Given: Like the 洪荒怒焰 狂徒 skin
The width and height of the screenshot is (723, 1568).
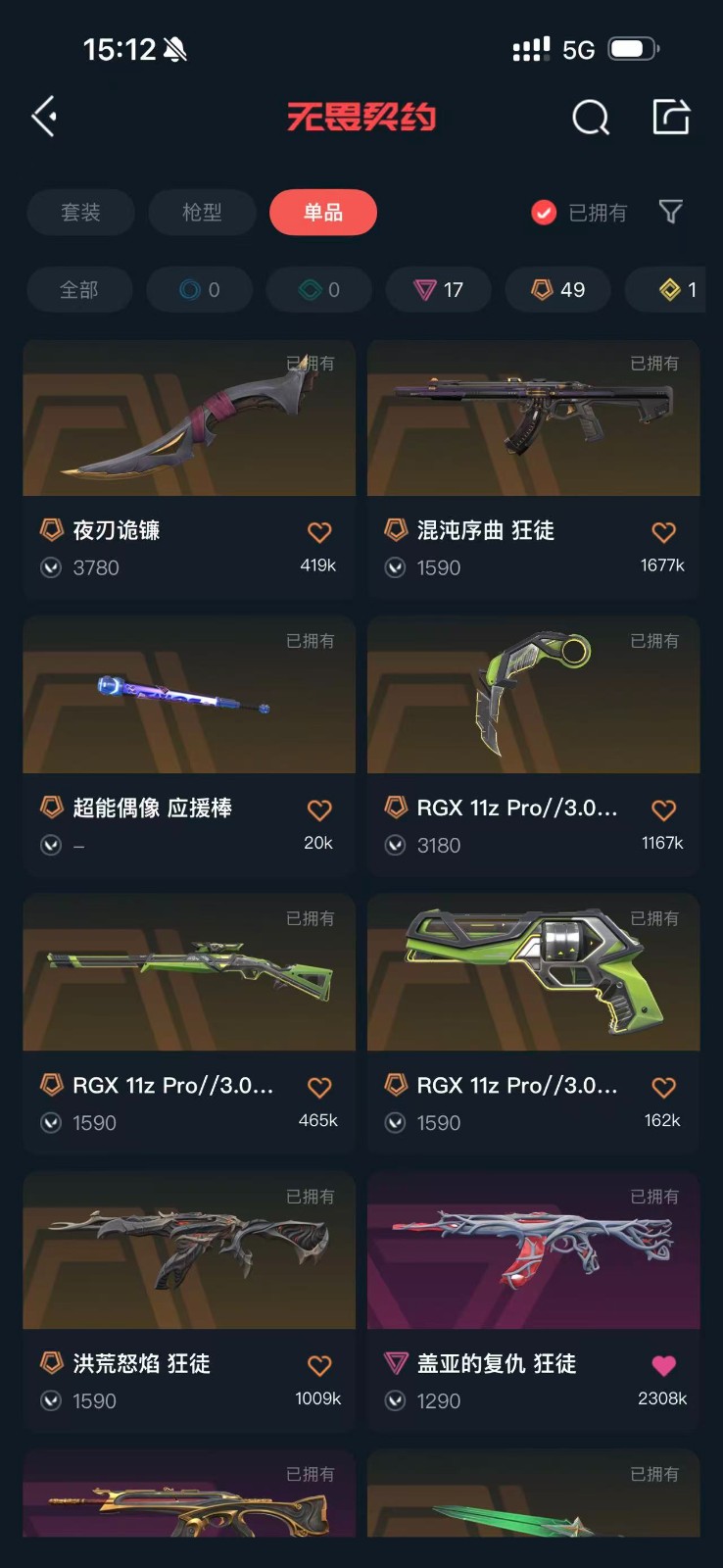Looking at the screenshot, I should pyautogui.click(x=319, y=1365).
